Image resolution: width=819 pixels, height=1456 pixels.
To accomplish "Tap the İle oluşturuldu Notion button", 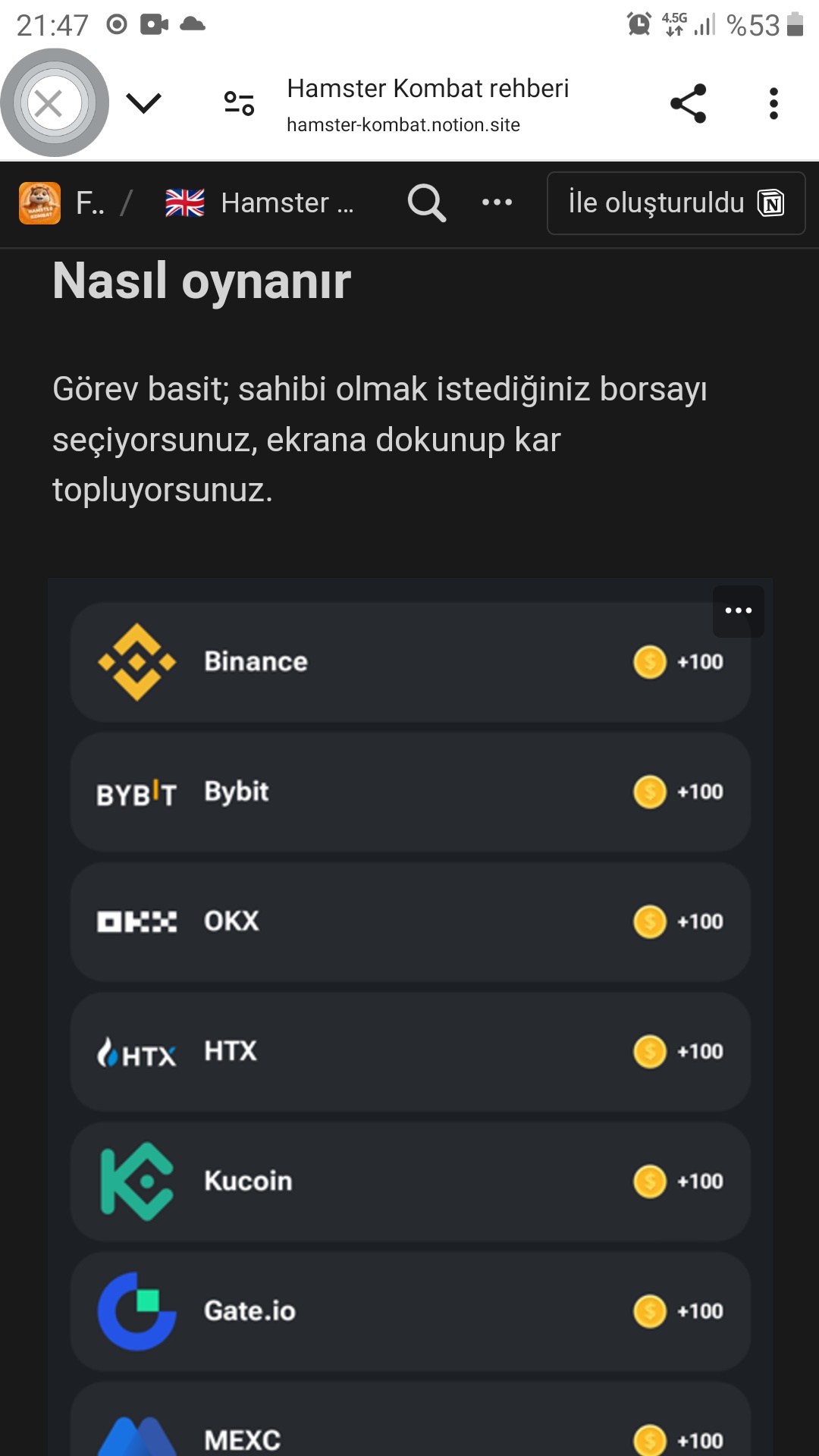I will (x=676, y=203).
